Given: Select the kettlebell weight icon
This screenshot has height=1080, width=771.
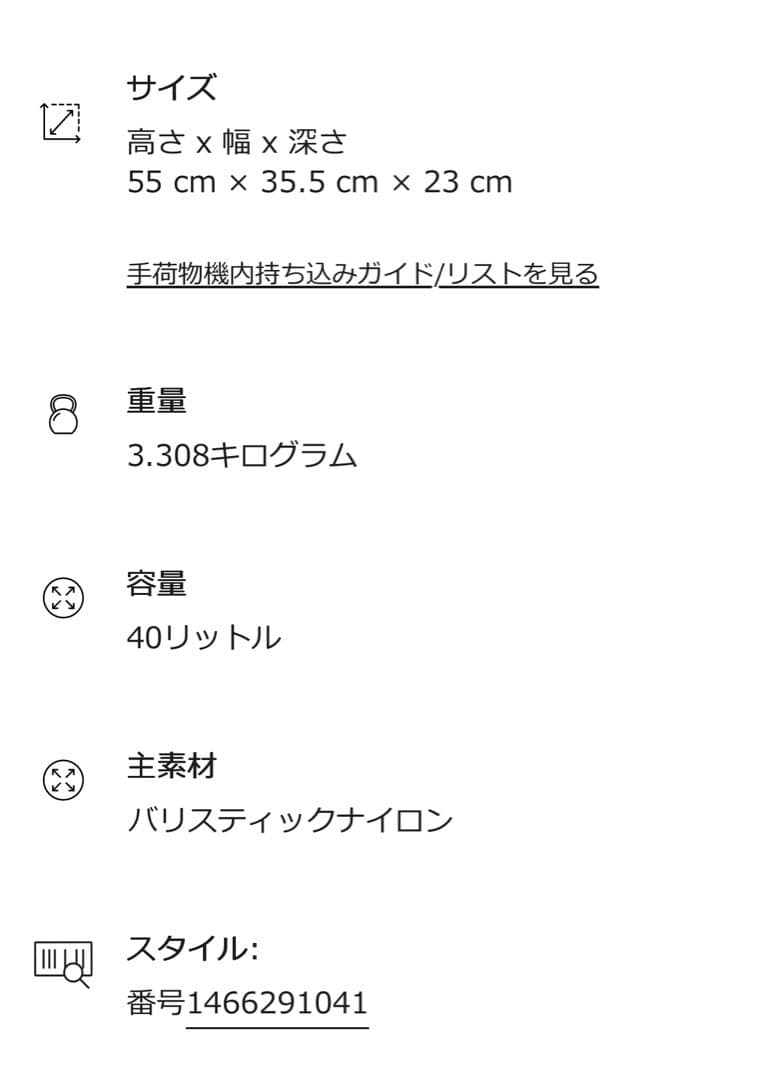Looking at the screenshot, I should (x=62, y=413).
